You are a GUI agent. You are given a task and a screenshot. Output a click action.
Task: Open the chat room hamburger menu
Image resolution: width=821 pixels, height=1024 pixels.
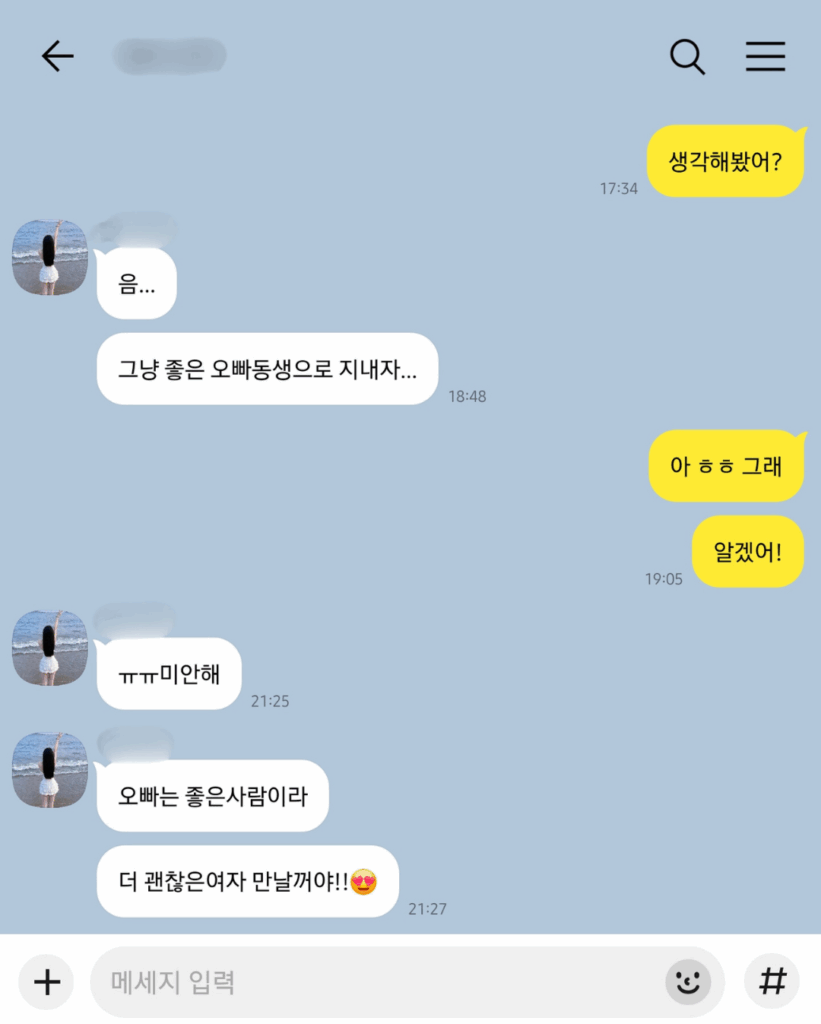[765, 57]
